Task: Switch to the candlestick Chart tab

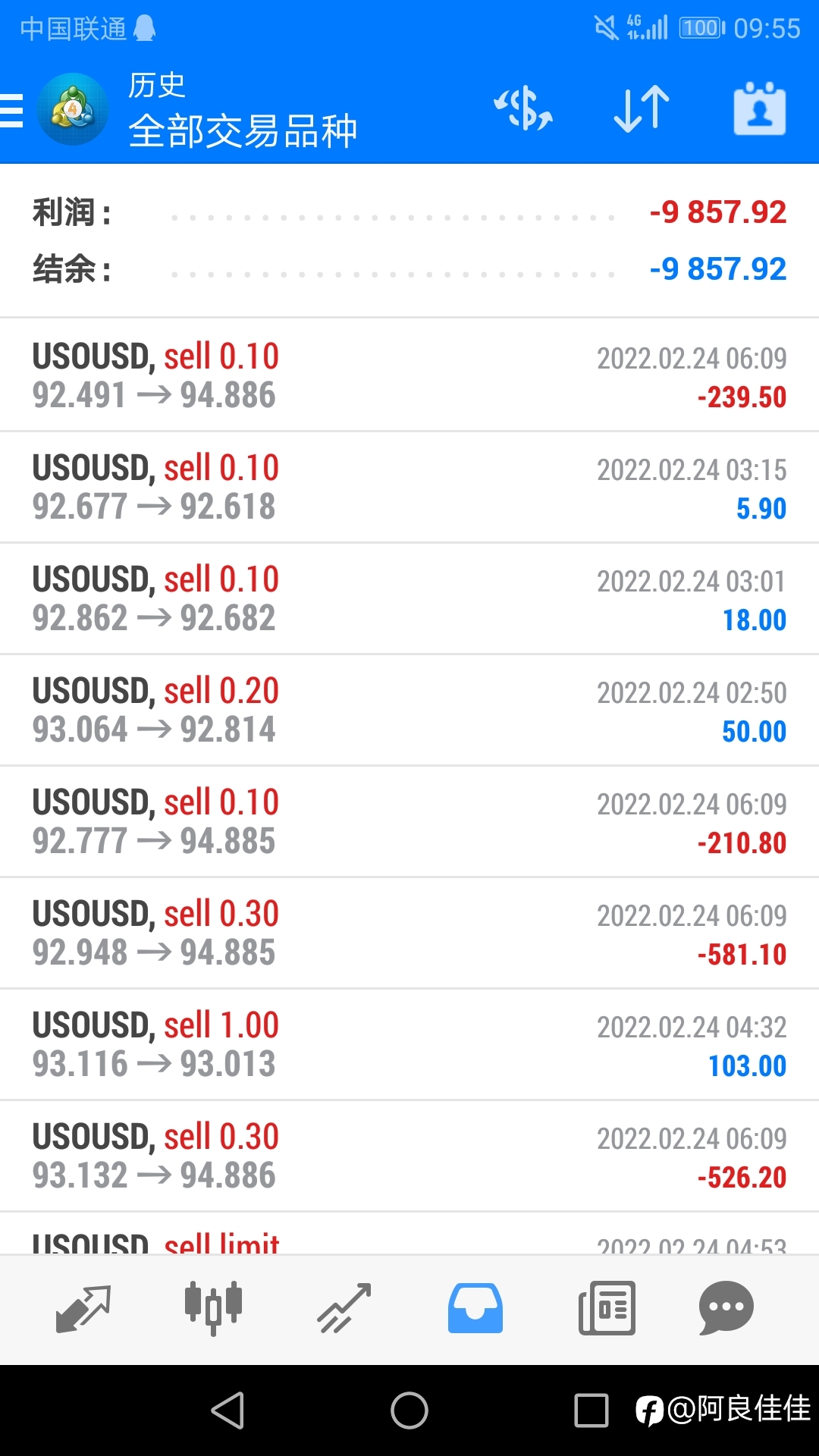Action: (x=213, y=1309)
